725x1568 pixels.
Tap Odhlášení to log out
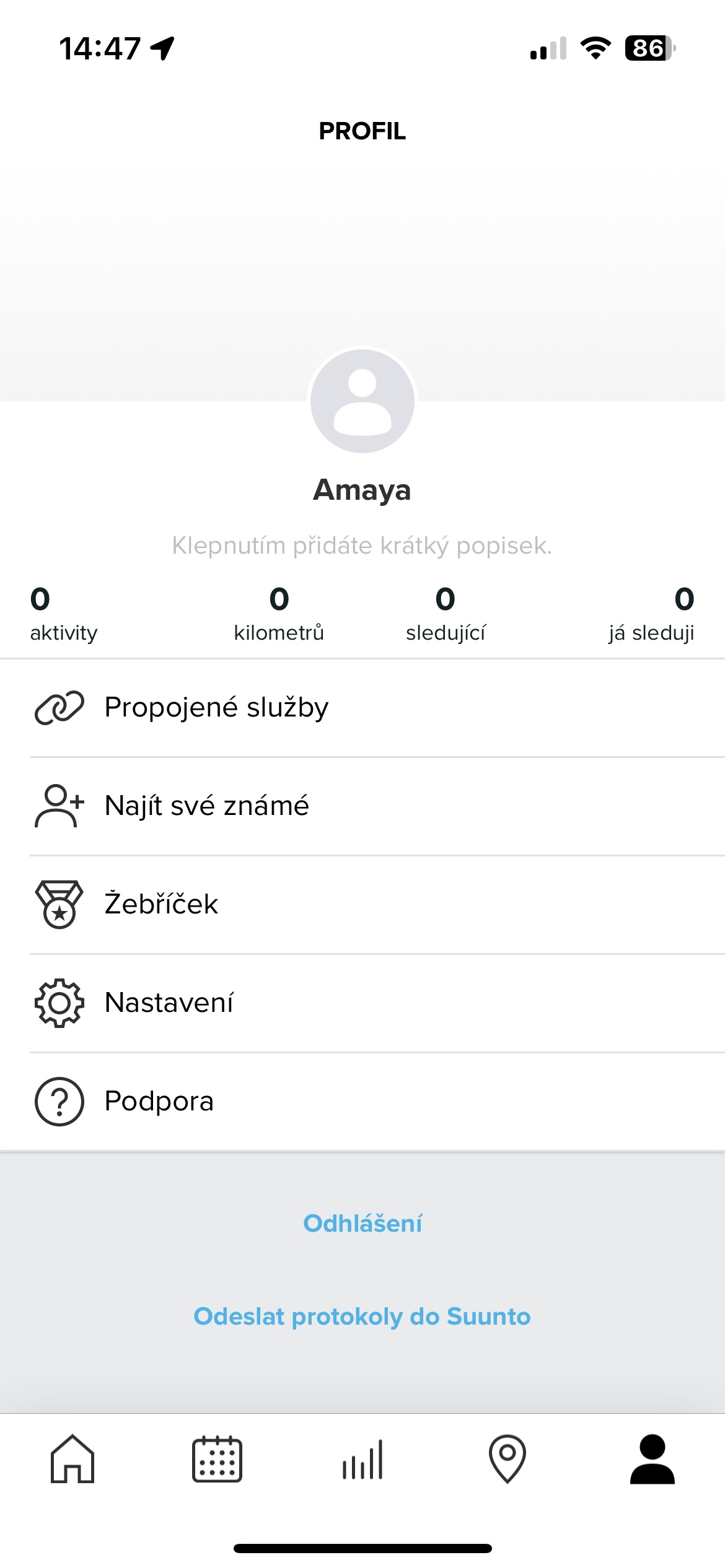click(x=362, y=1223)
